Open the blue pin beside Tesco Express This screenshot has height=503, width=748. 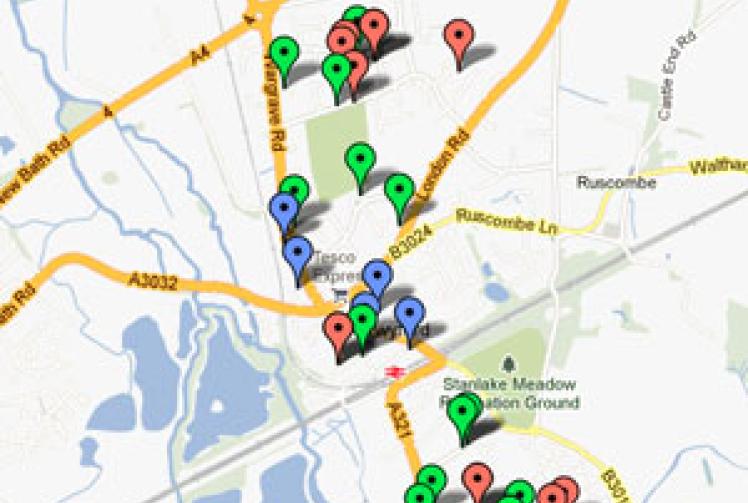coord(297,253)
